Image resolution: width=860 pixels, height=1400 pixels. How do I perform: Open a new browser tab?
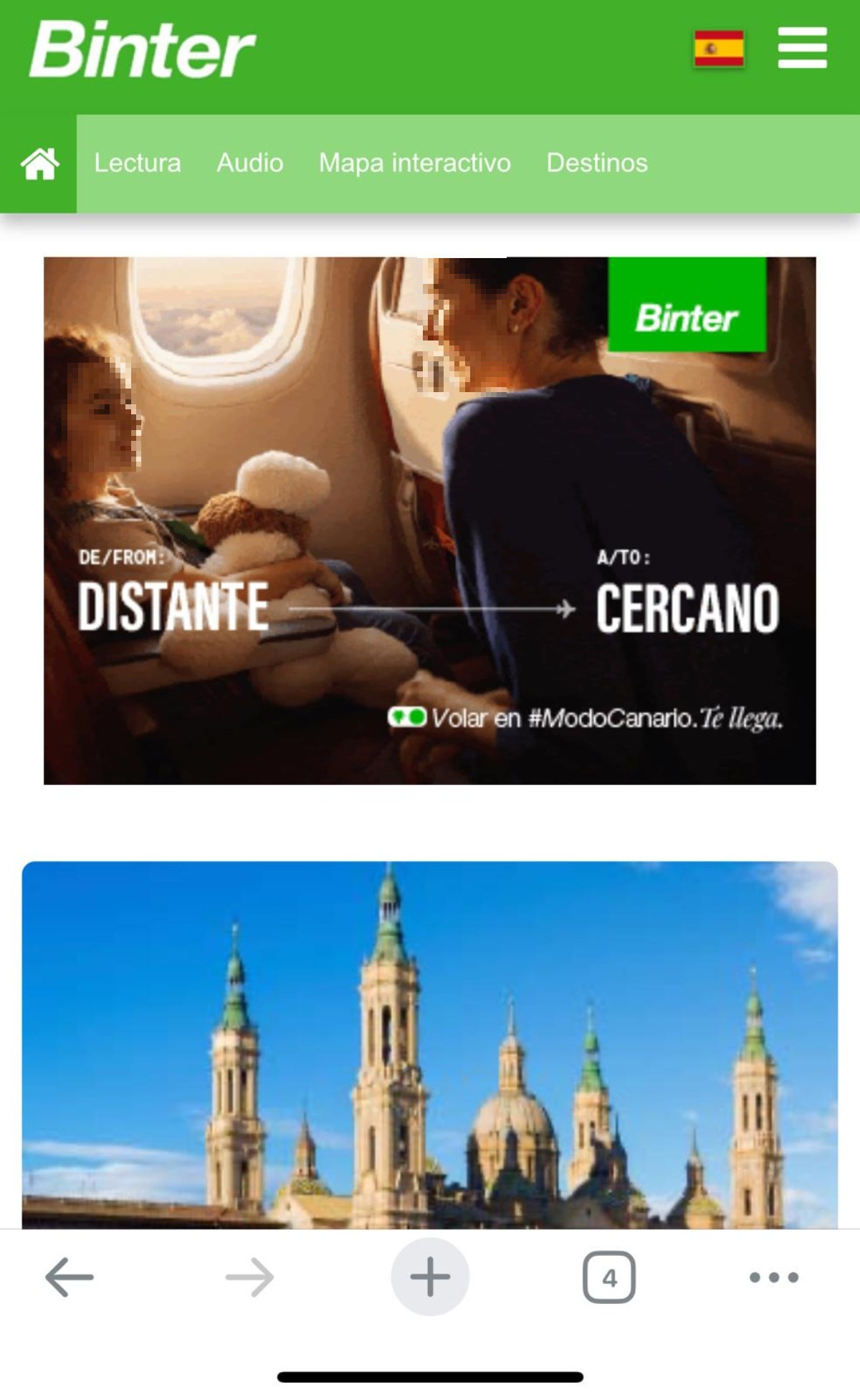(429, 1277)
